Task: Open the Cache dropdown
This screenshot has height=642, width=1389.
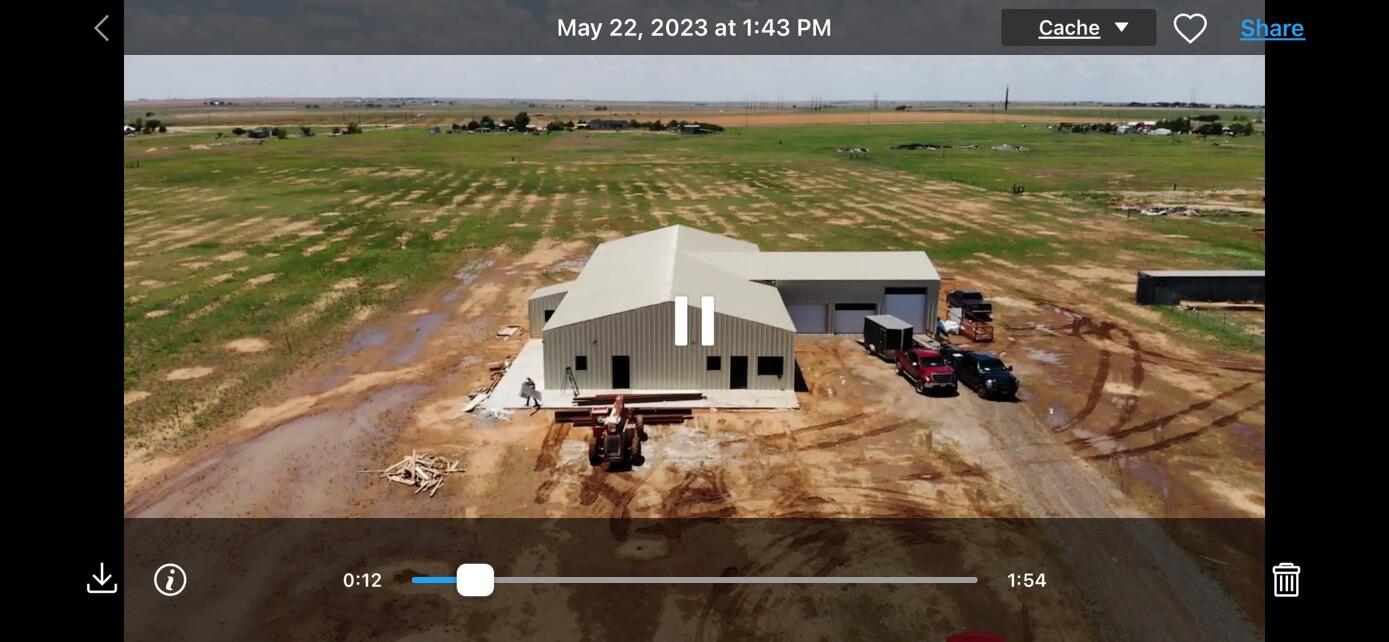Action: pos(1078,28)
